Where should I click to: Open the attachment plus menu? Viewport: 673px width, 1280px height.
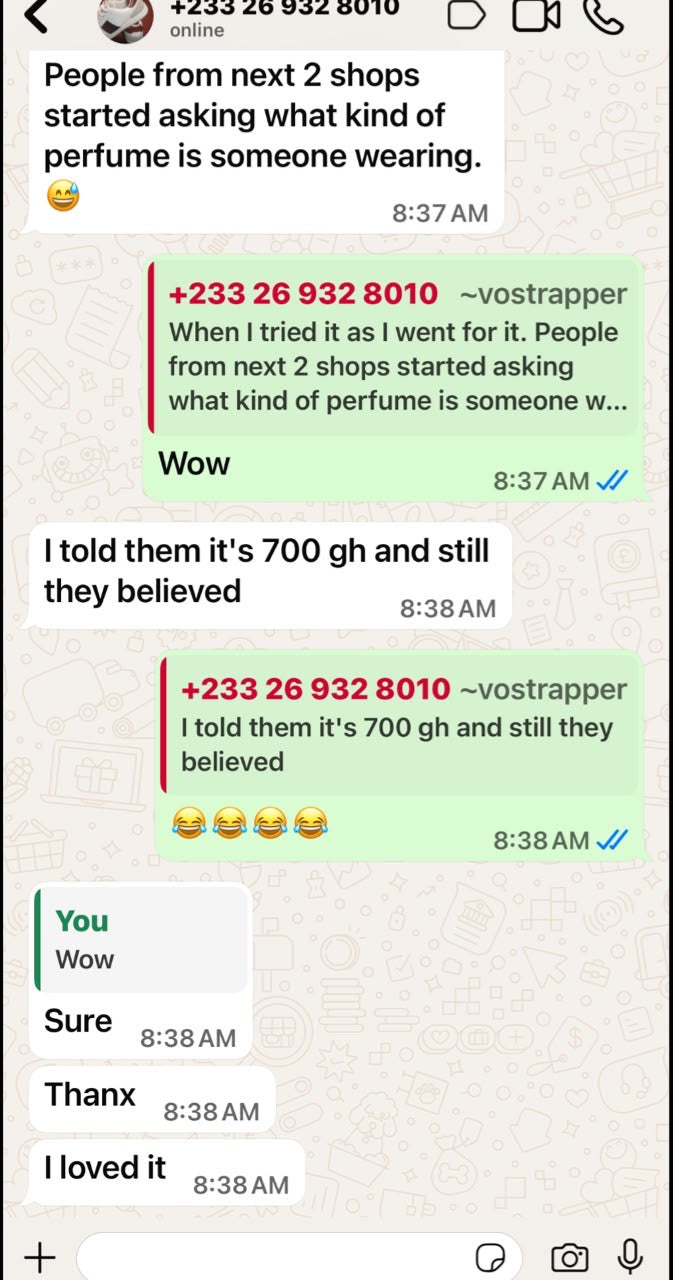point(39,1256)
